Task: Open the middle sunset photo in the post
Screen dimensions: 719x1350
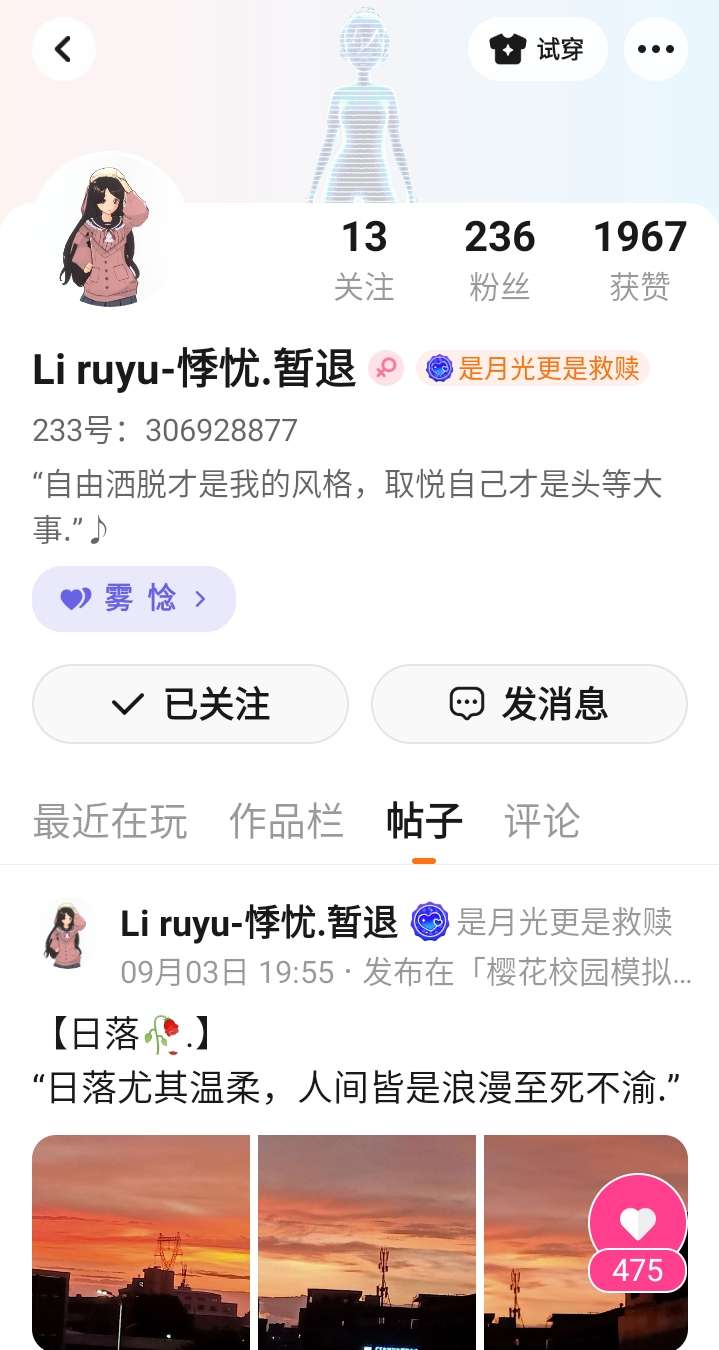Action: tap(367, 1242)
